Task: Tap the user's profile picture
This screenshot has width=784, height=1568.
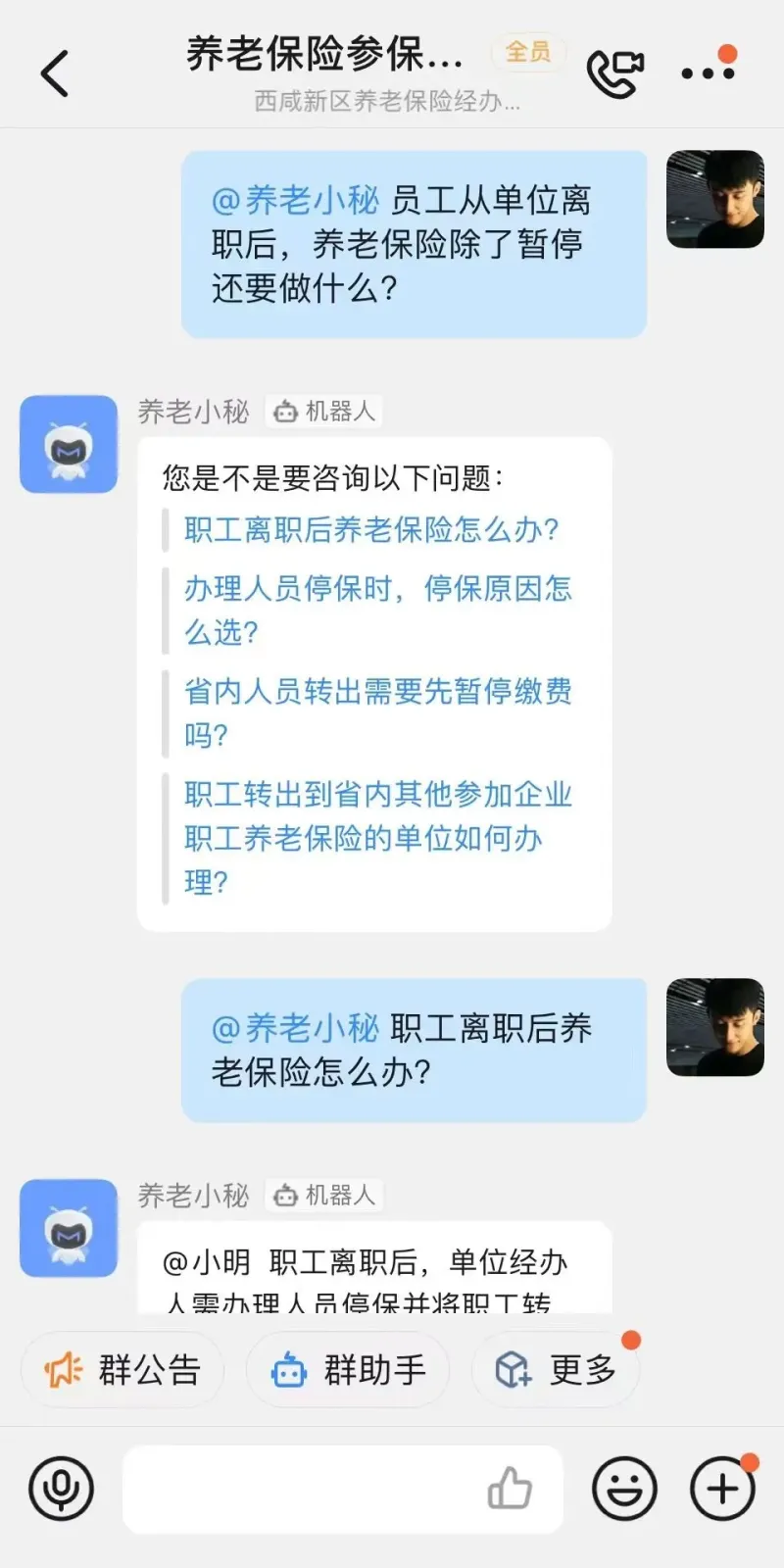Action: (x=714, y=200)
